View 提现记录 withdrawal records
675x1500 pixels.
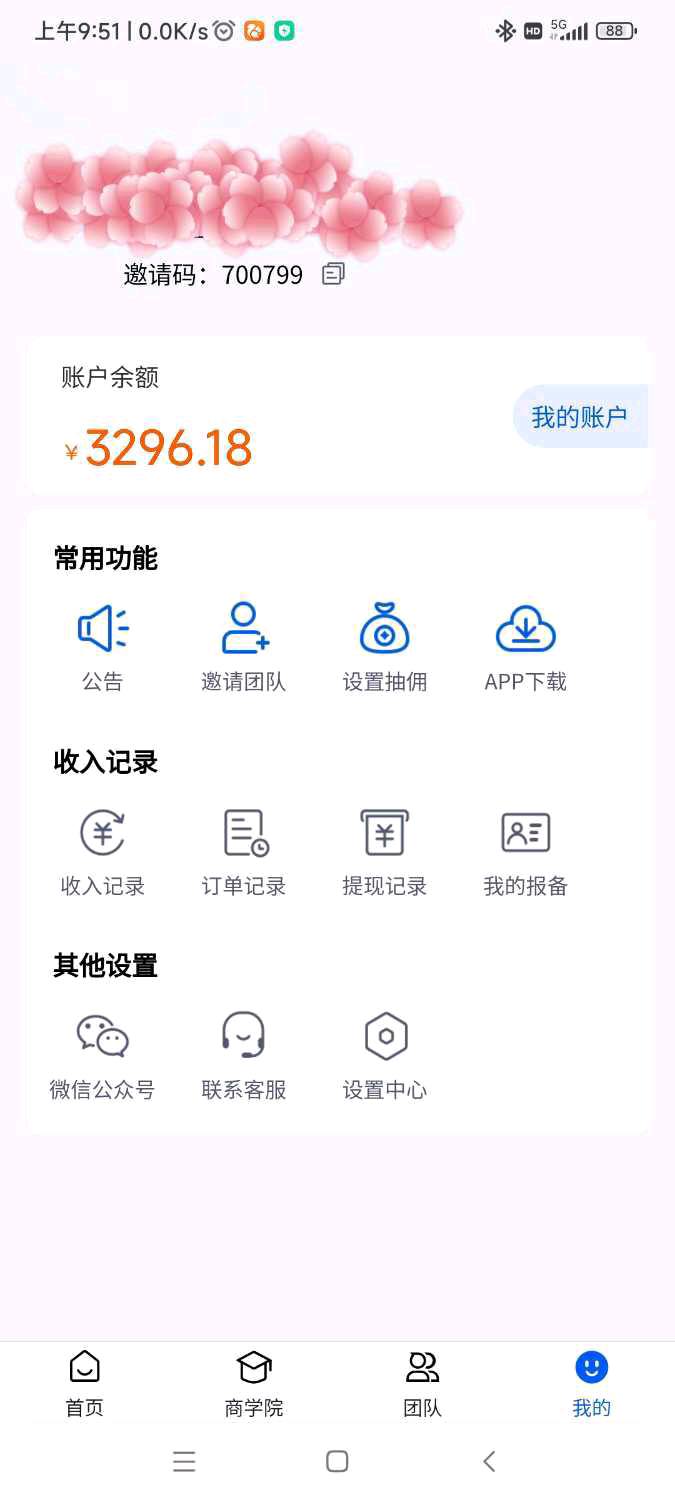pyautogui.click(x=385, y=851)
